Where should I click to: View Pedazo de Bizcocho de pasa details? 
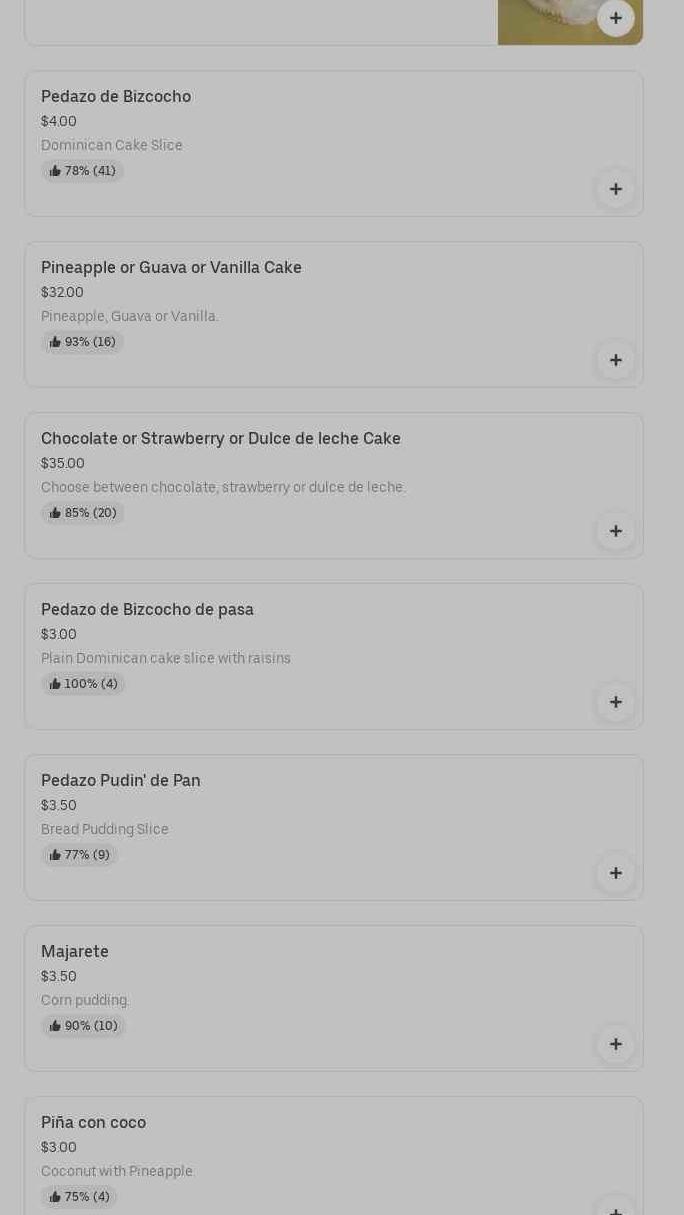click(x=147, y=610)
